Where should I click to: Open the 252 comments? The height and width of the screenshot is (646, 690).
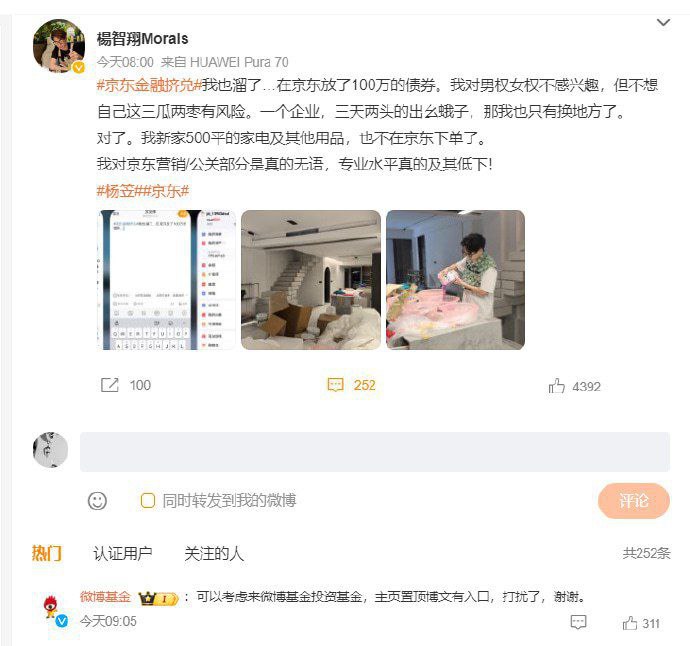click(x=351, y=385)
